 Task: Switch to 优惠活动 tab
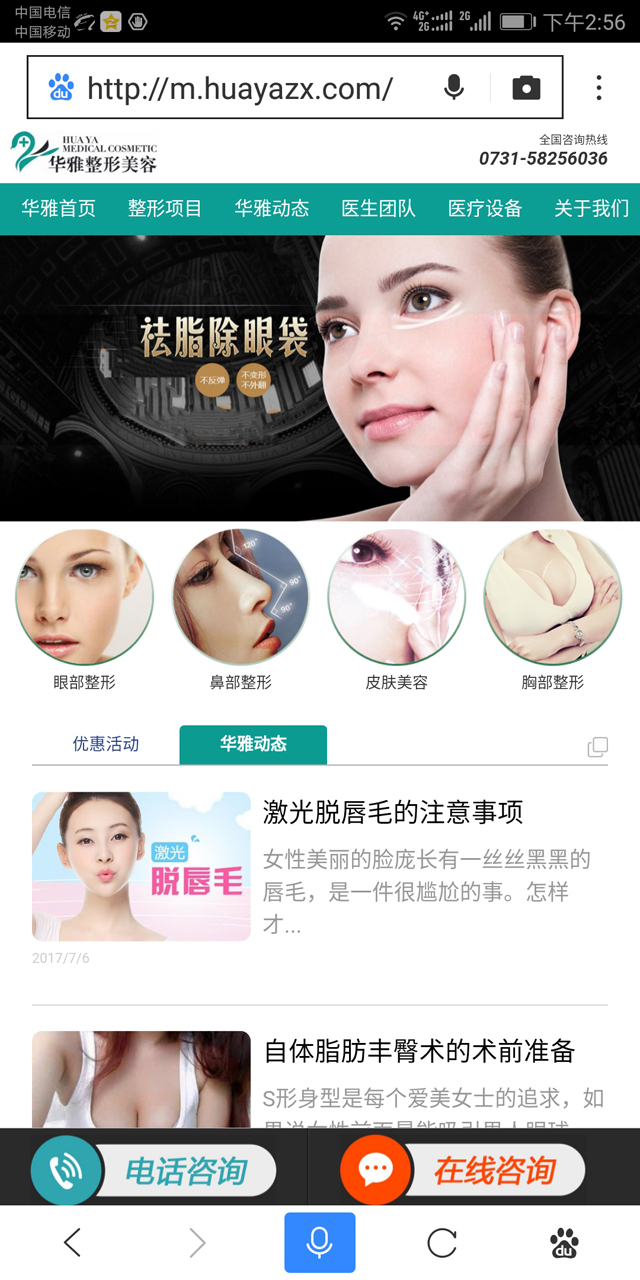coord(105,744)
